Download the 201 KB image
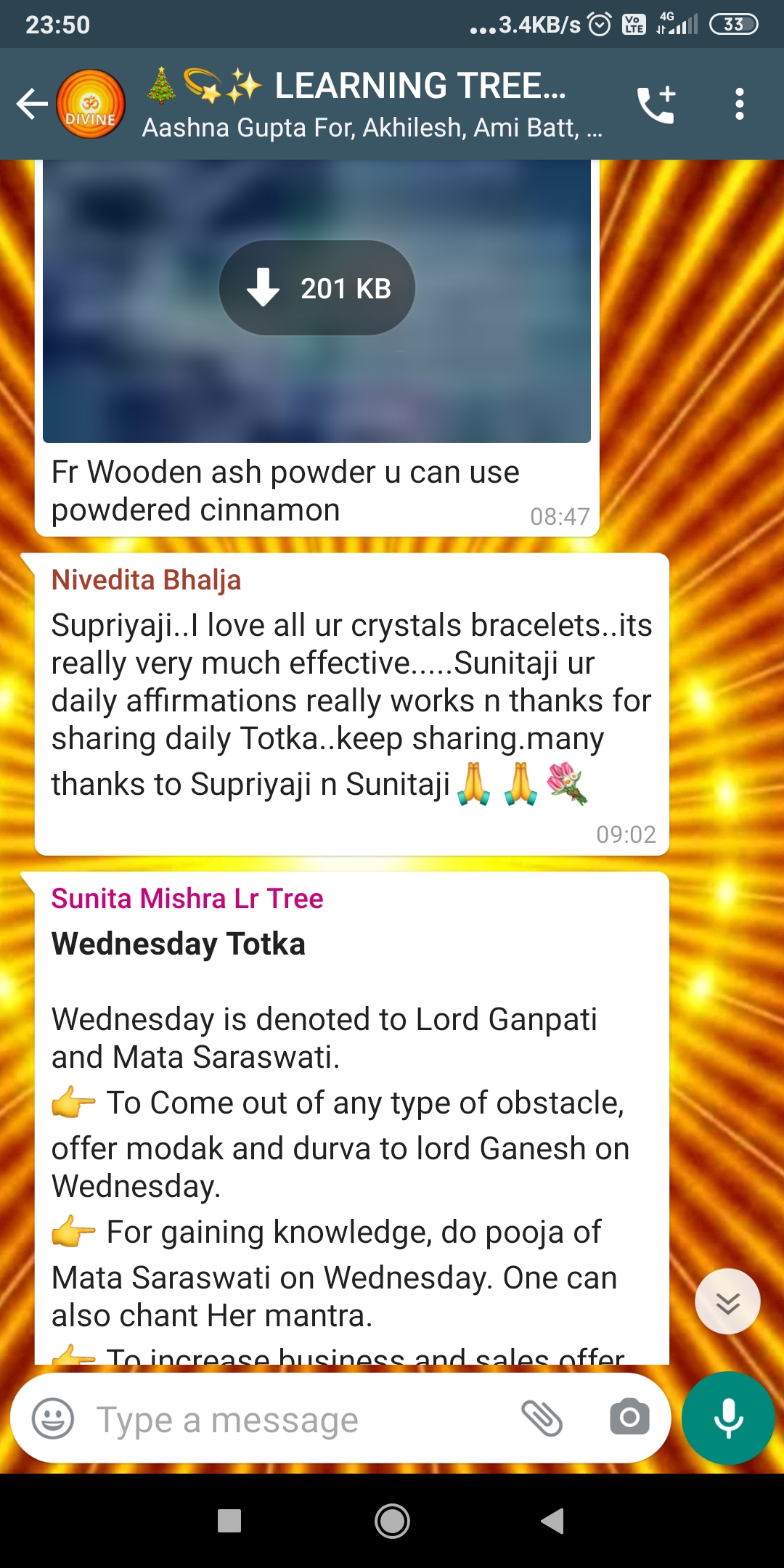Image resolution: width=784 pixels, height=1568 pixels. pyautogui.click(x=317, y=288)
